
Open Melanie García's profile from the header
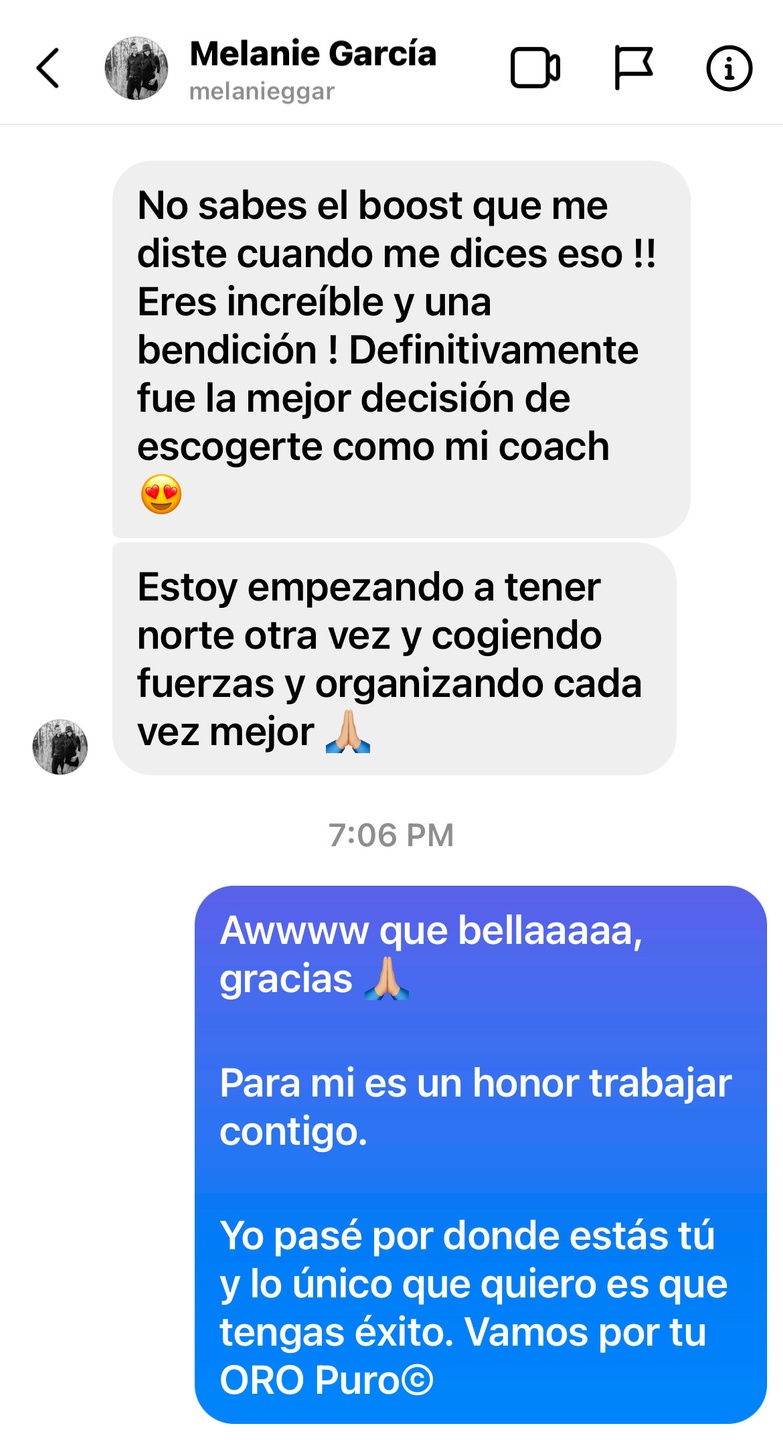[x=312, y=68]
